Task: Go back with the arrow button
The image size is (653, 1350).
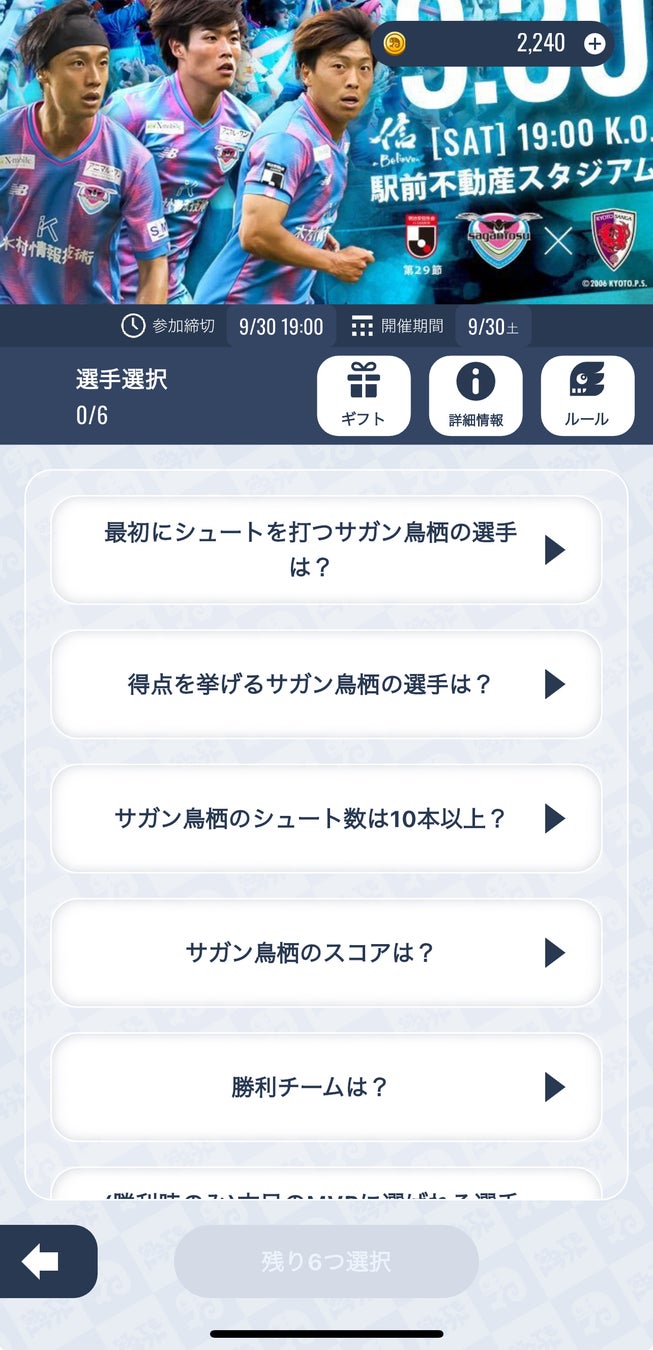Action: click(x=42, y=1262)
